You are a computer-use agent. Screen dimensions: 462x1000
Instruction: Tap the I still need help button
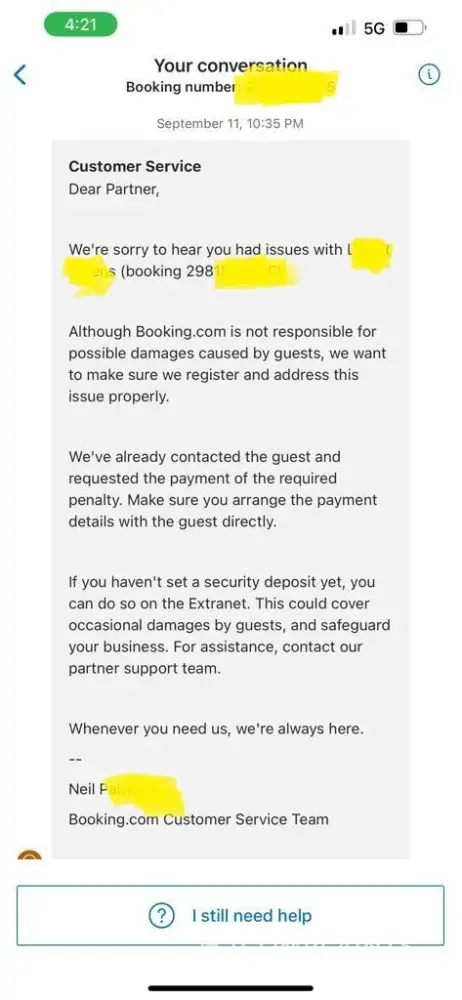pos(230,916)
